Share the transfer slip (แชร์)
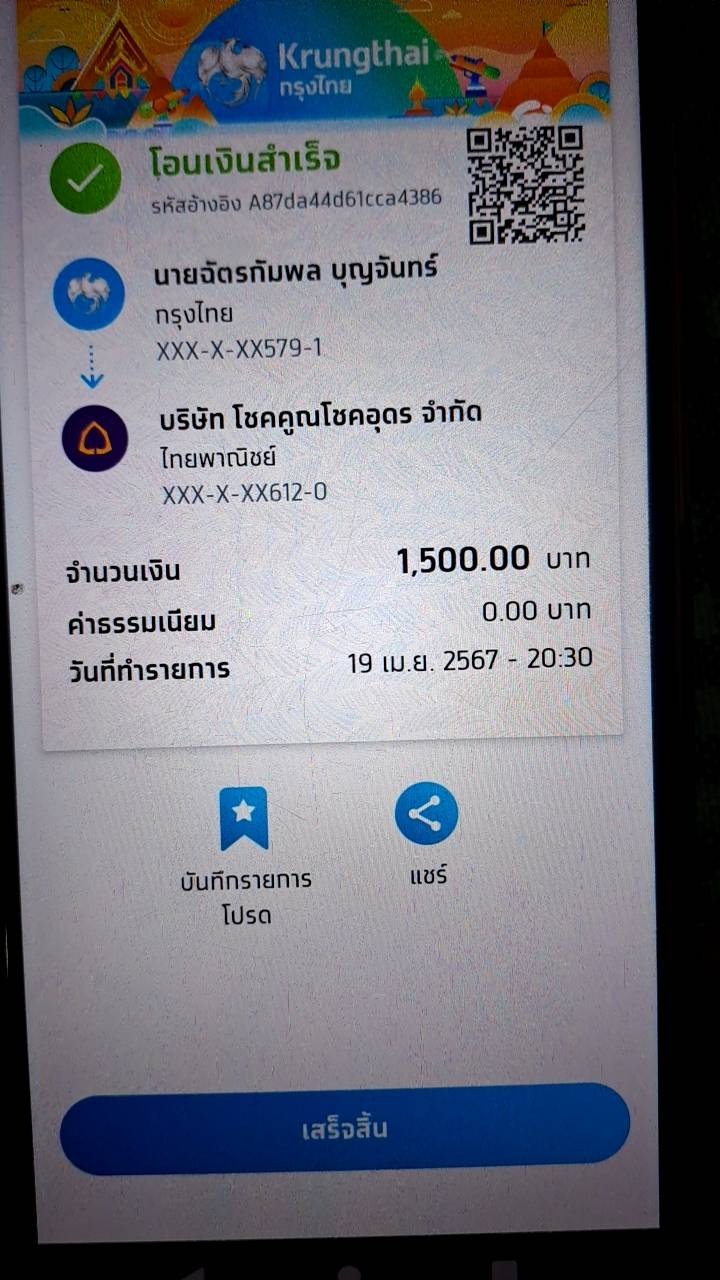Viewport: 720px width, 1280px height. (x=426, y=814)
